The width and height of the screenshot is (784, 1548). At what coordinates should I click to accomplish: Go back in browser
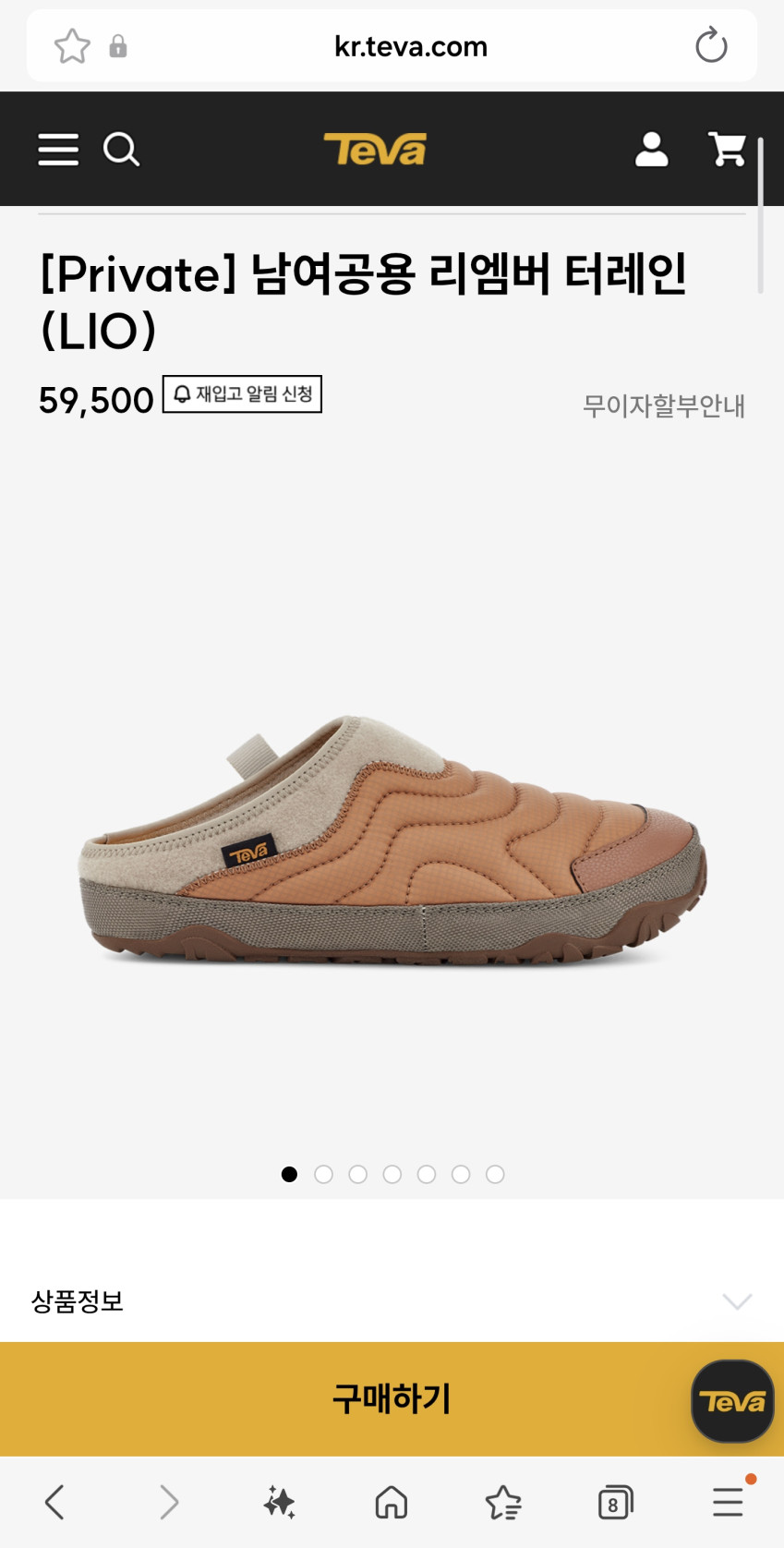(x=54, y=1502)
